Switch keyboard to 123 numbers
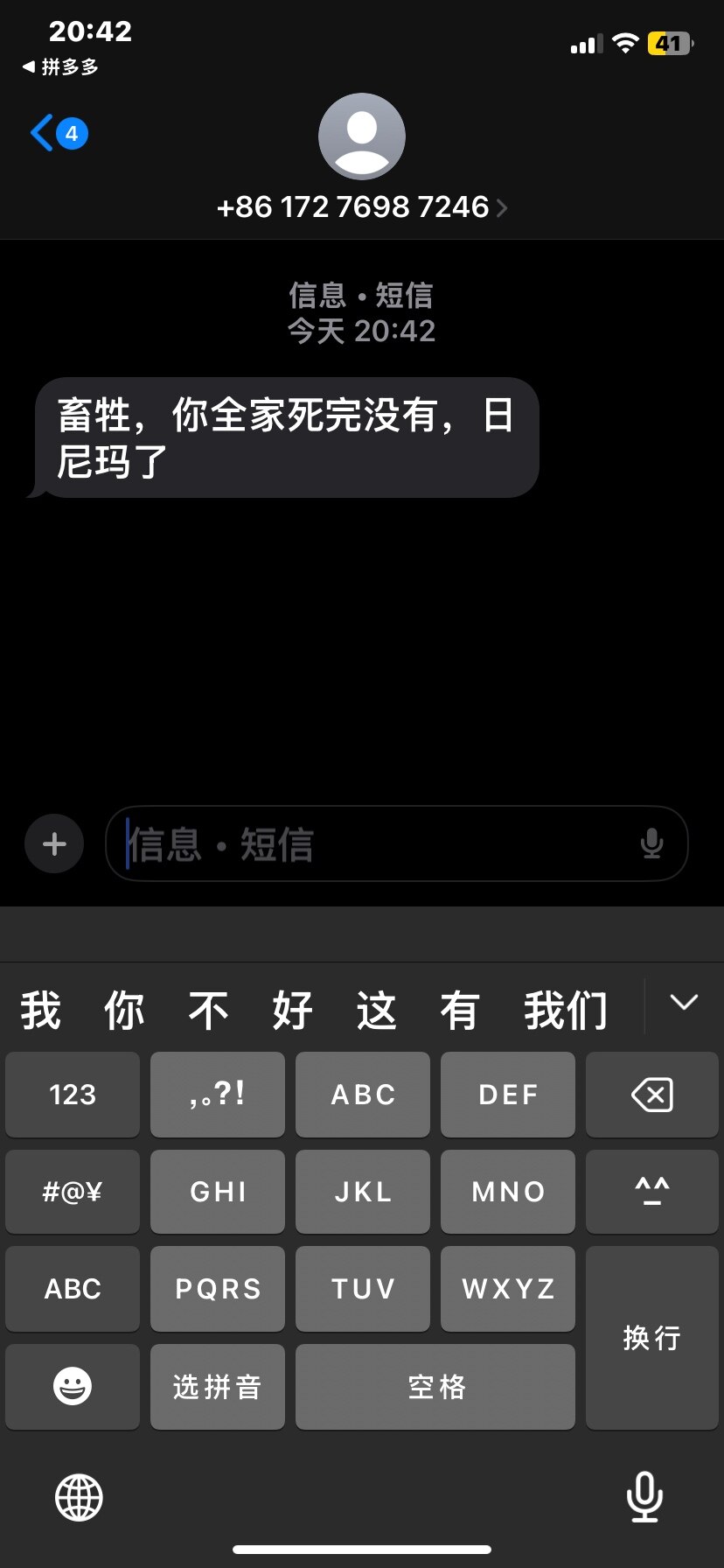This screenshot has width=724, height=1568. click(73, 1095)
